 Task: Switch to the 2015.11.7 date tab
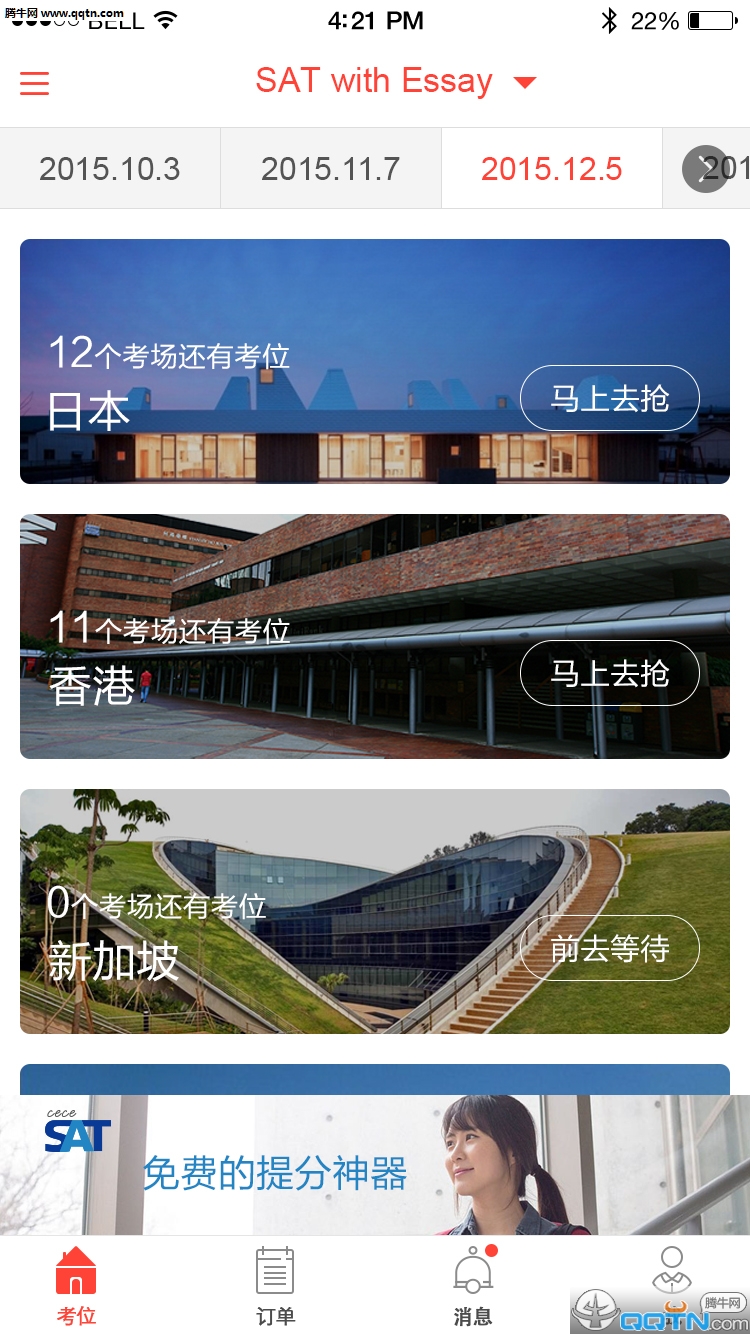(x=331, y=168)
